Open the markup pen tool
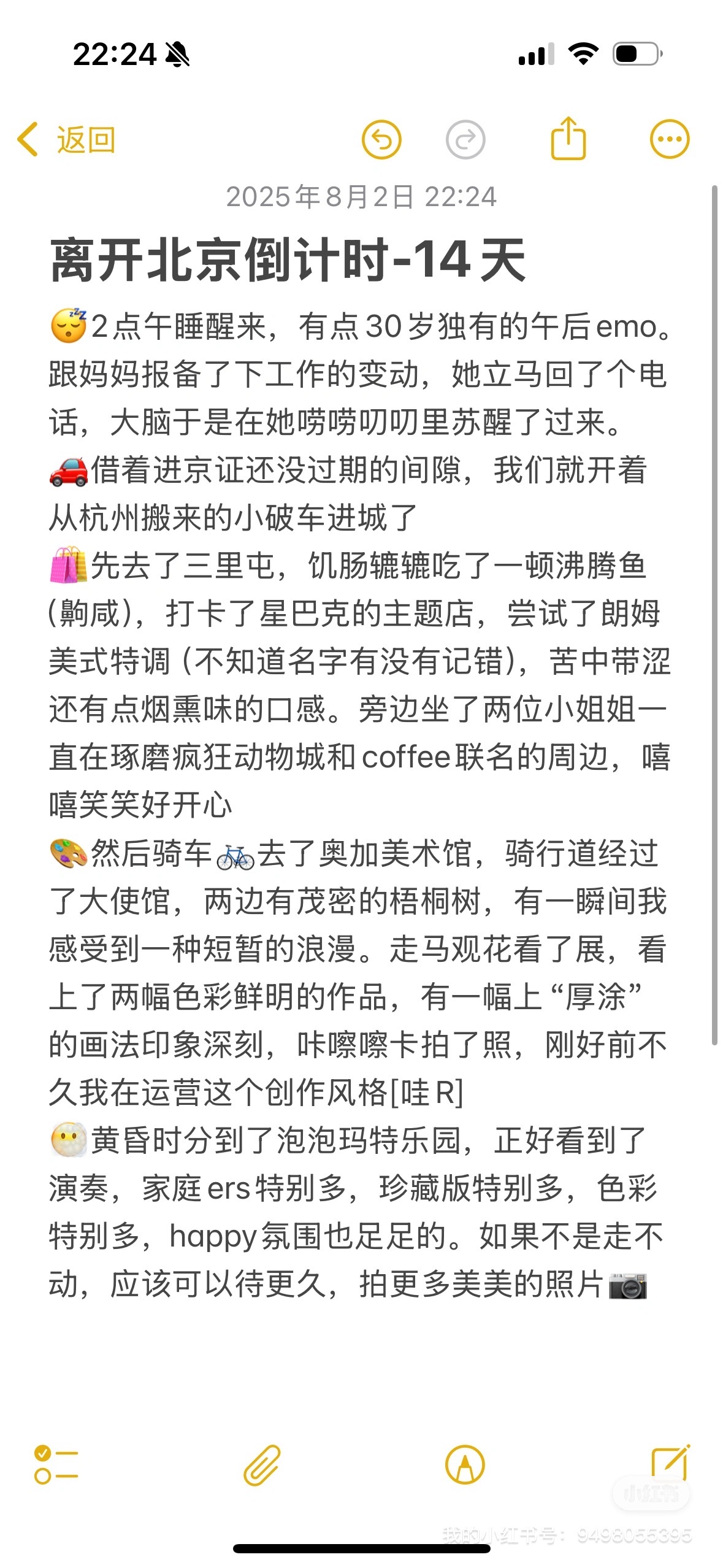The image size is (723, 1568). (465, 1465)
